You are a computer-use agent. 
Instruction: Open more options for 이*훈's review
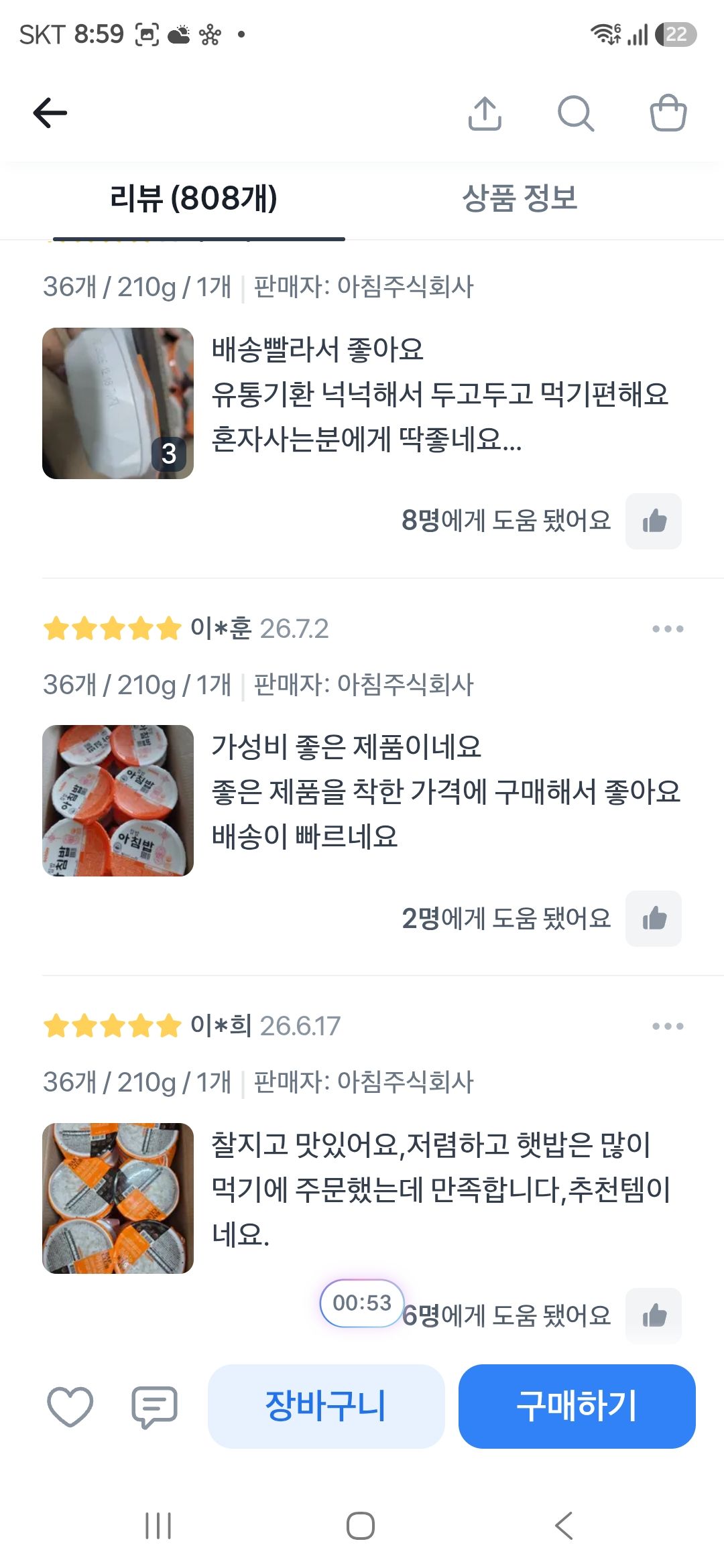pyautogui.click(x=668, y=629)
